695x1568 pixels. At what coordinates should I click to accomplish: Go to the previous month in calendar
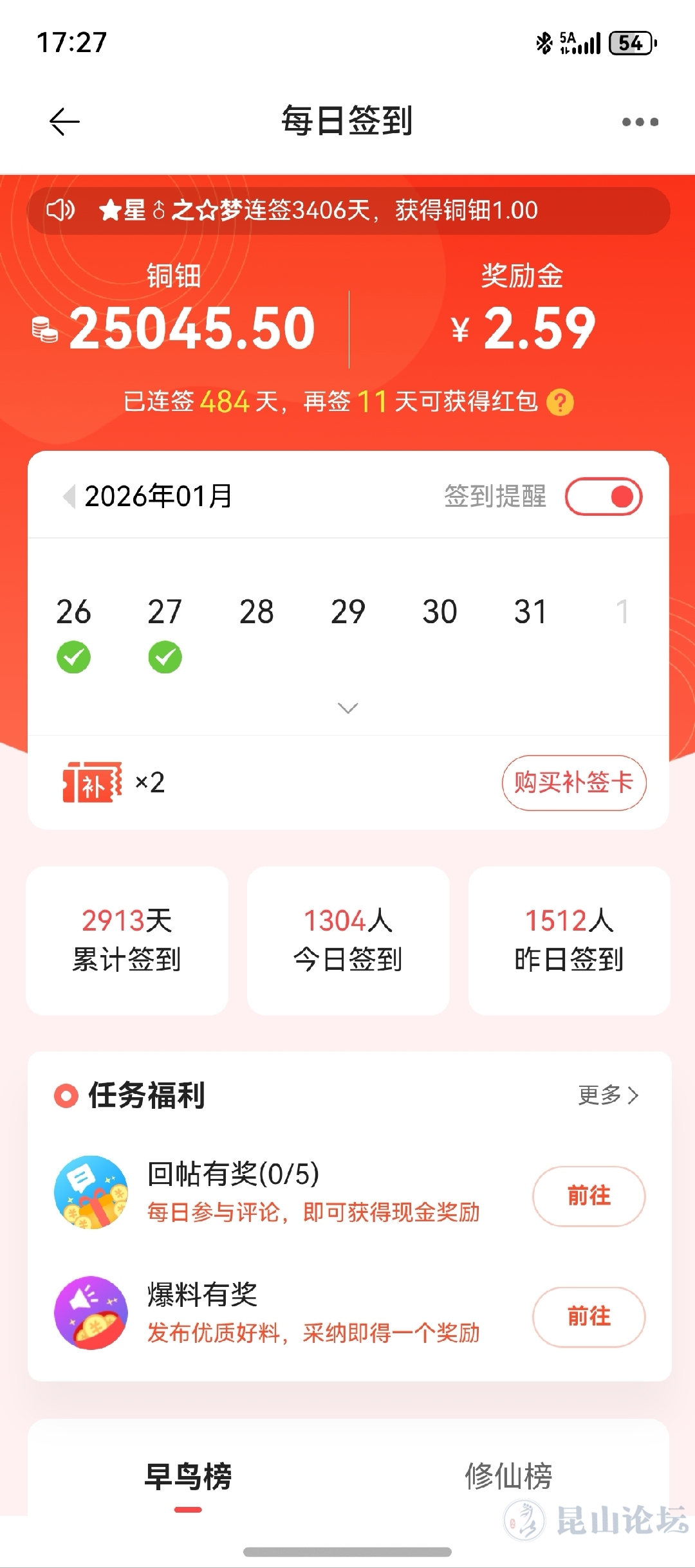click(x=69, y=497)
